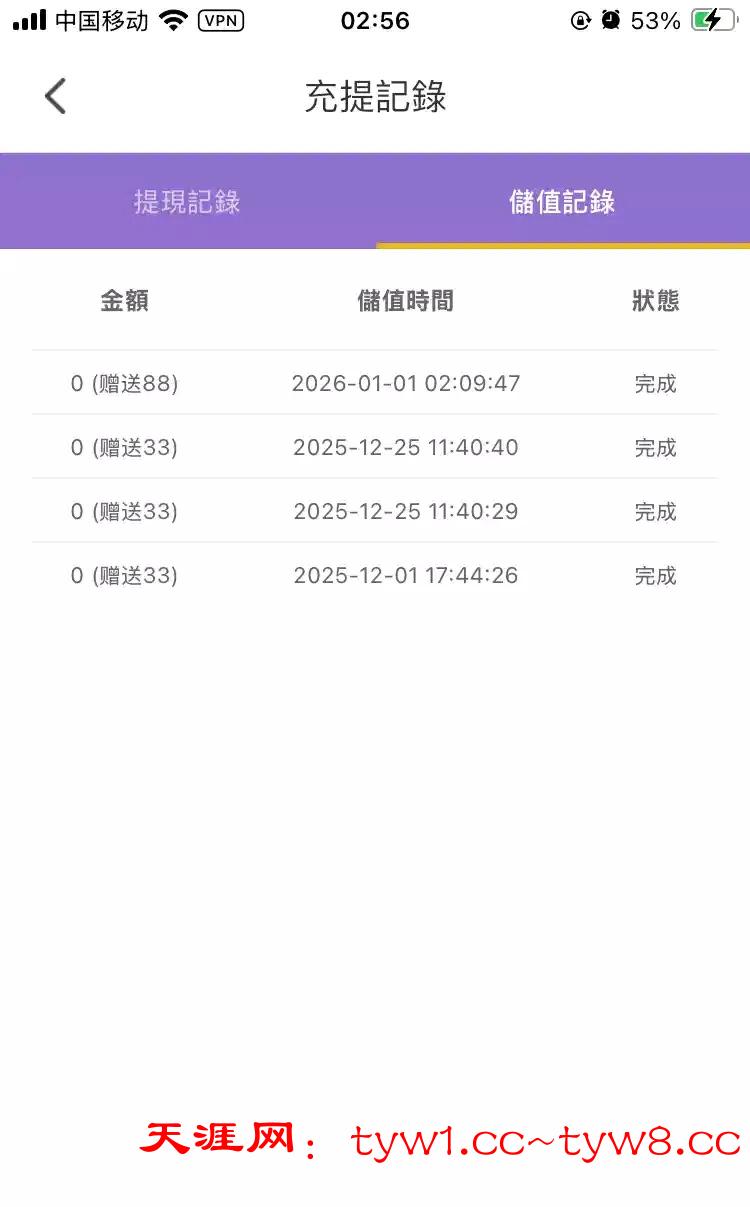The width and height of the screenshot is (750, 1207).
Task: Select the 儲值記錄 tab
Action: point(562,202)
